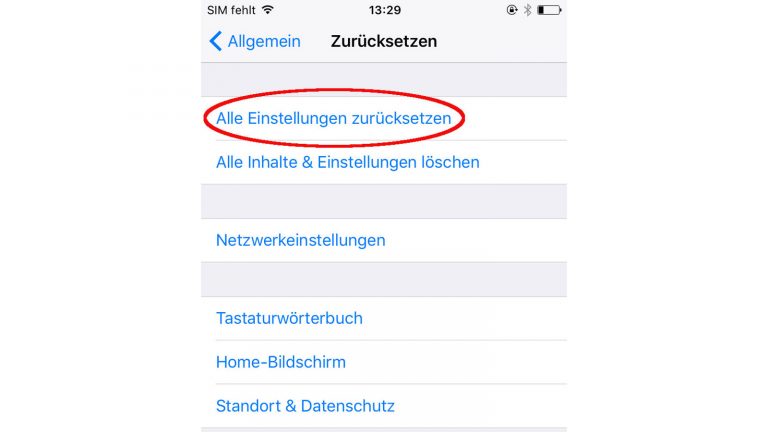This screenshot has height=432, width=768.
Task: Select Alle Inhalte & Einstellungen löschen
Action: pos(347,162)
